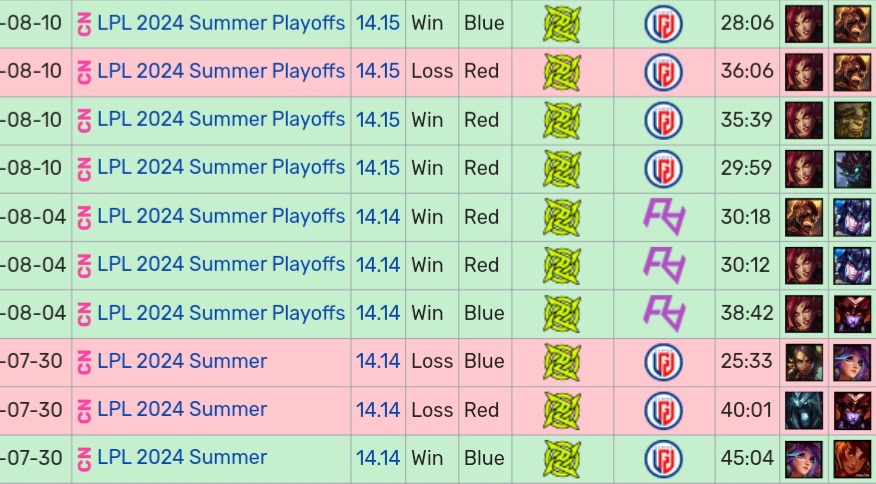
Task: Open the first champion icon in 45:04 row
Action: 804,458
